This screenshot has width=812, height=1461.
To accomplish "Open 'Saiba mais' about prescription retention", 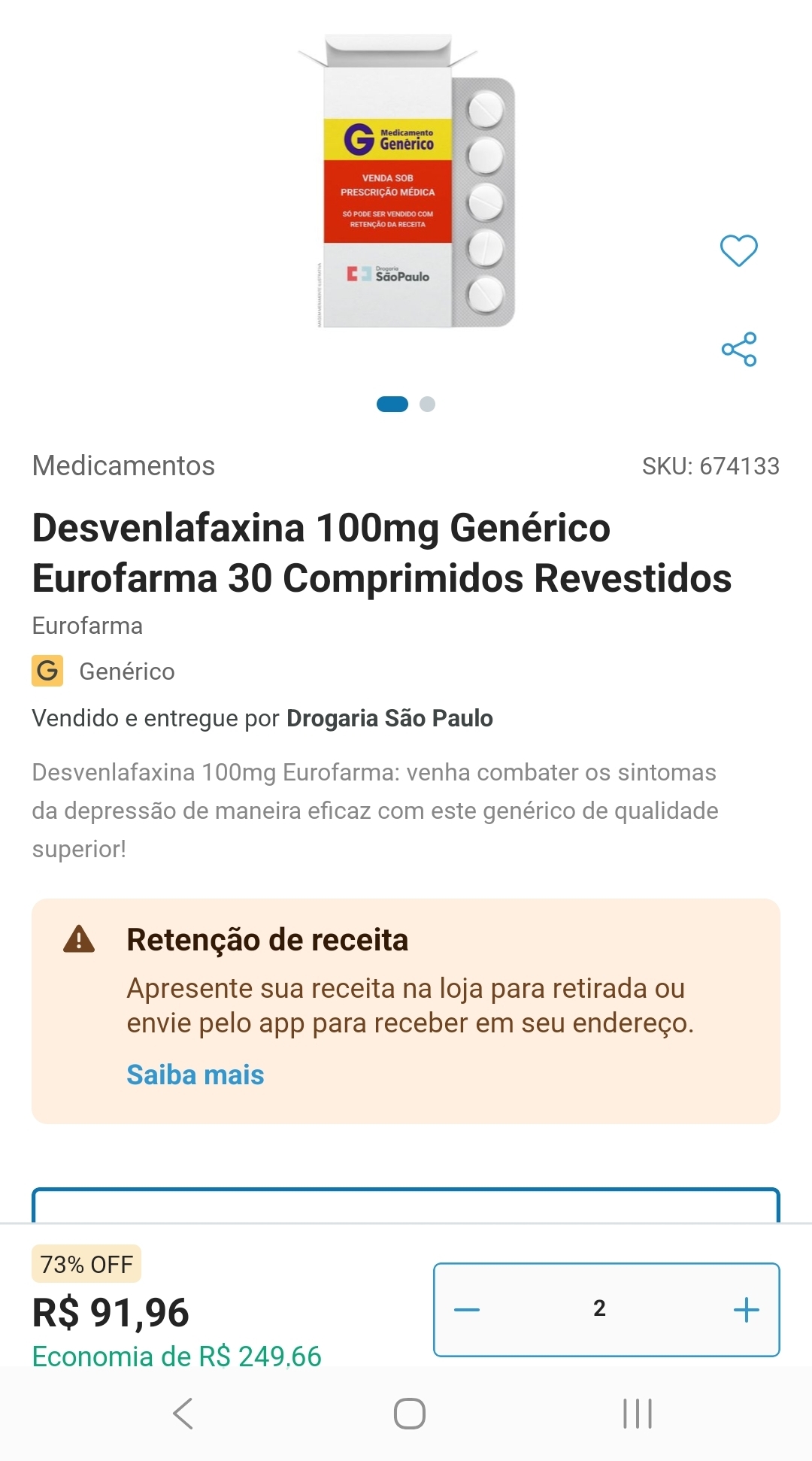I will (x=195, y=1075).
